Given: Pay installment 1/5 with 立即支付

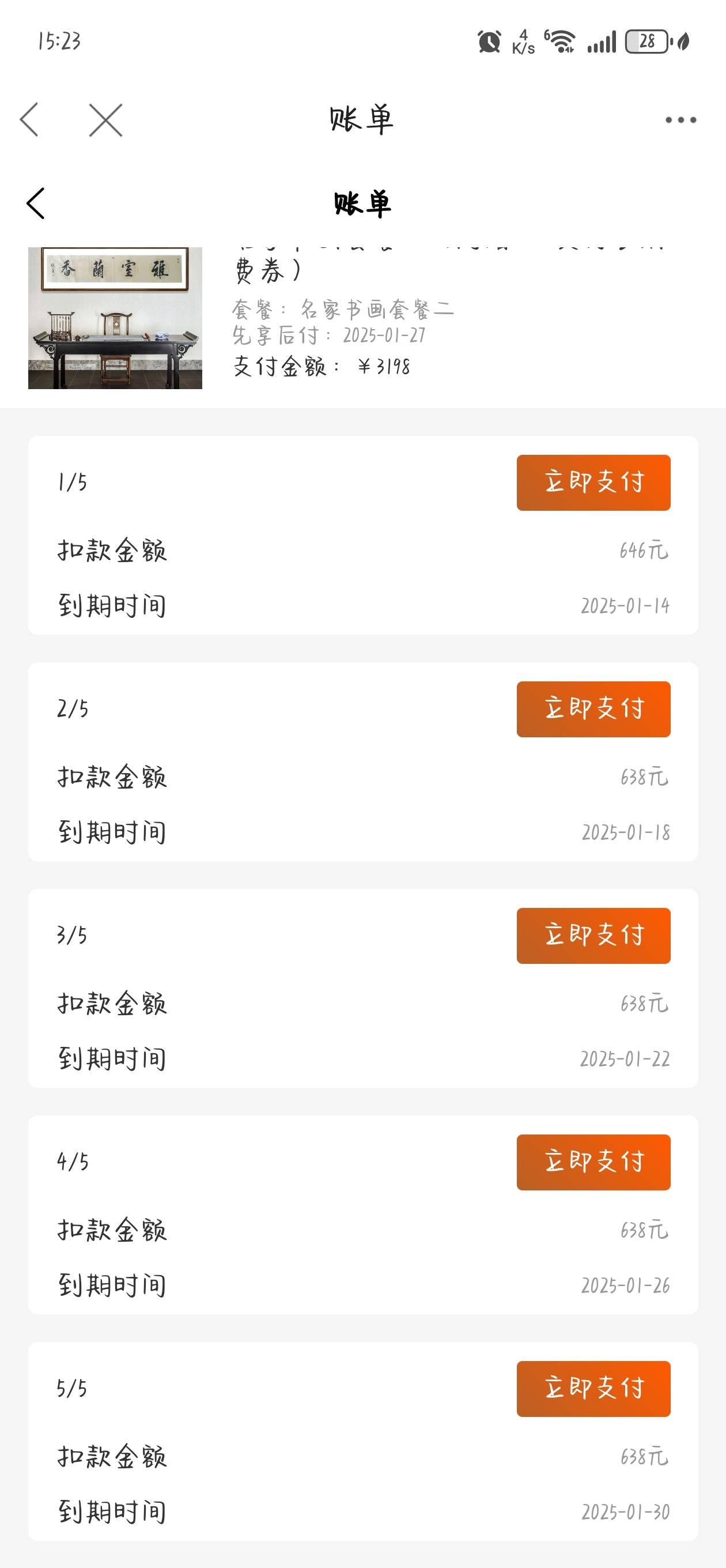Looking at the screenshot, I should pyautogui.click(x=593, y=483).
